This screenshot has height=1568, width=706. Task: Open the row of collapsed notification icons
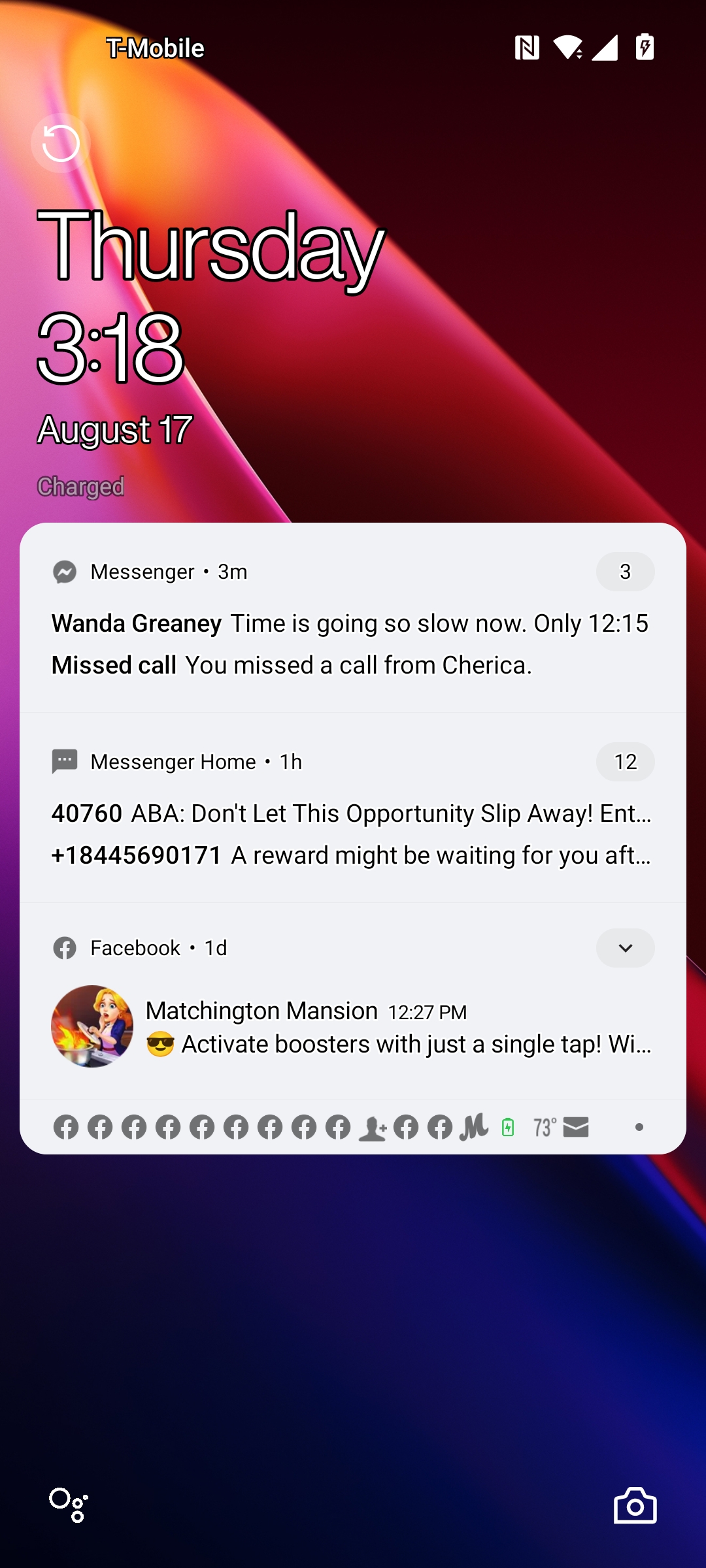[x=353, y=1127]
